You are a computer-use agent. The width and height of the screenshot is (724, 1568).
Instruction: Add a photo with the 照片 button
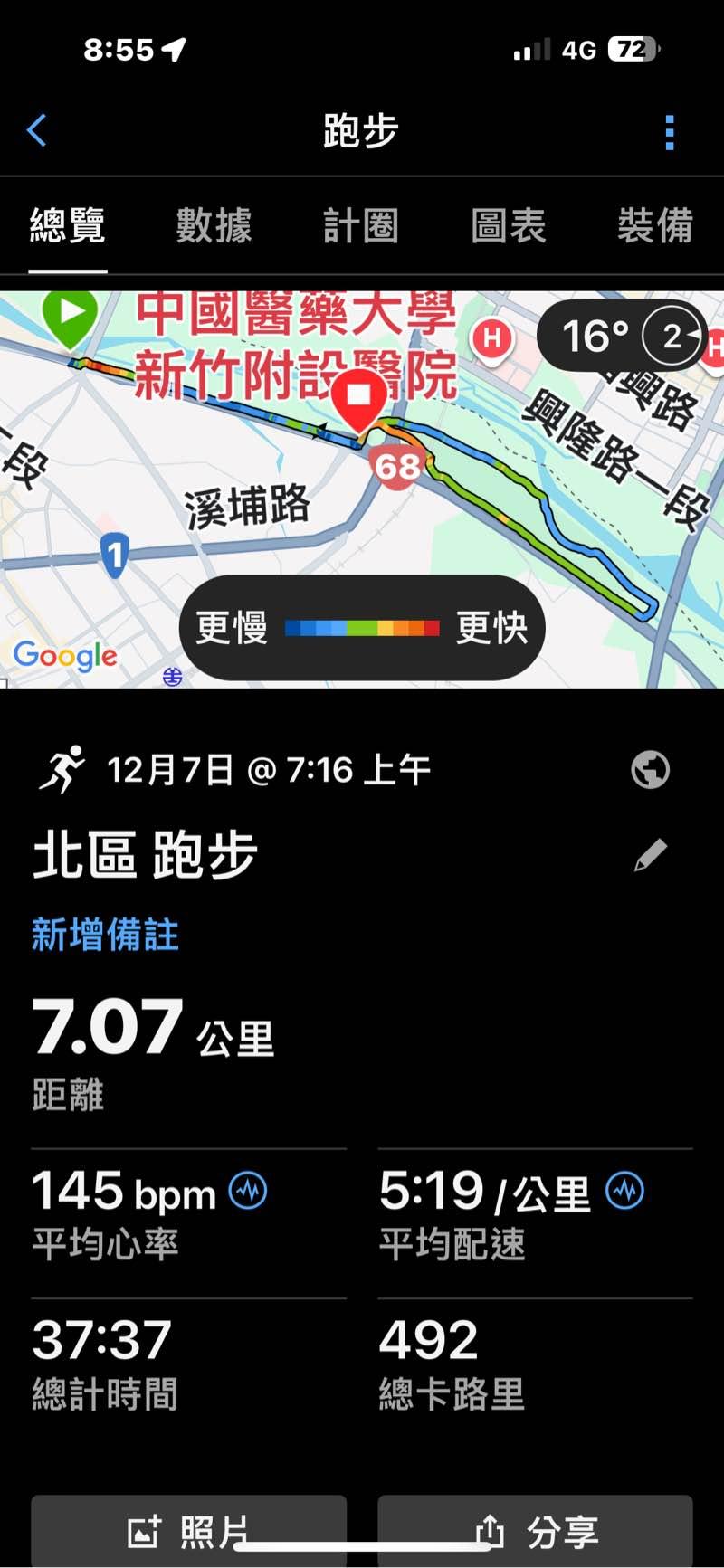188,1531
